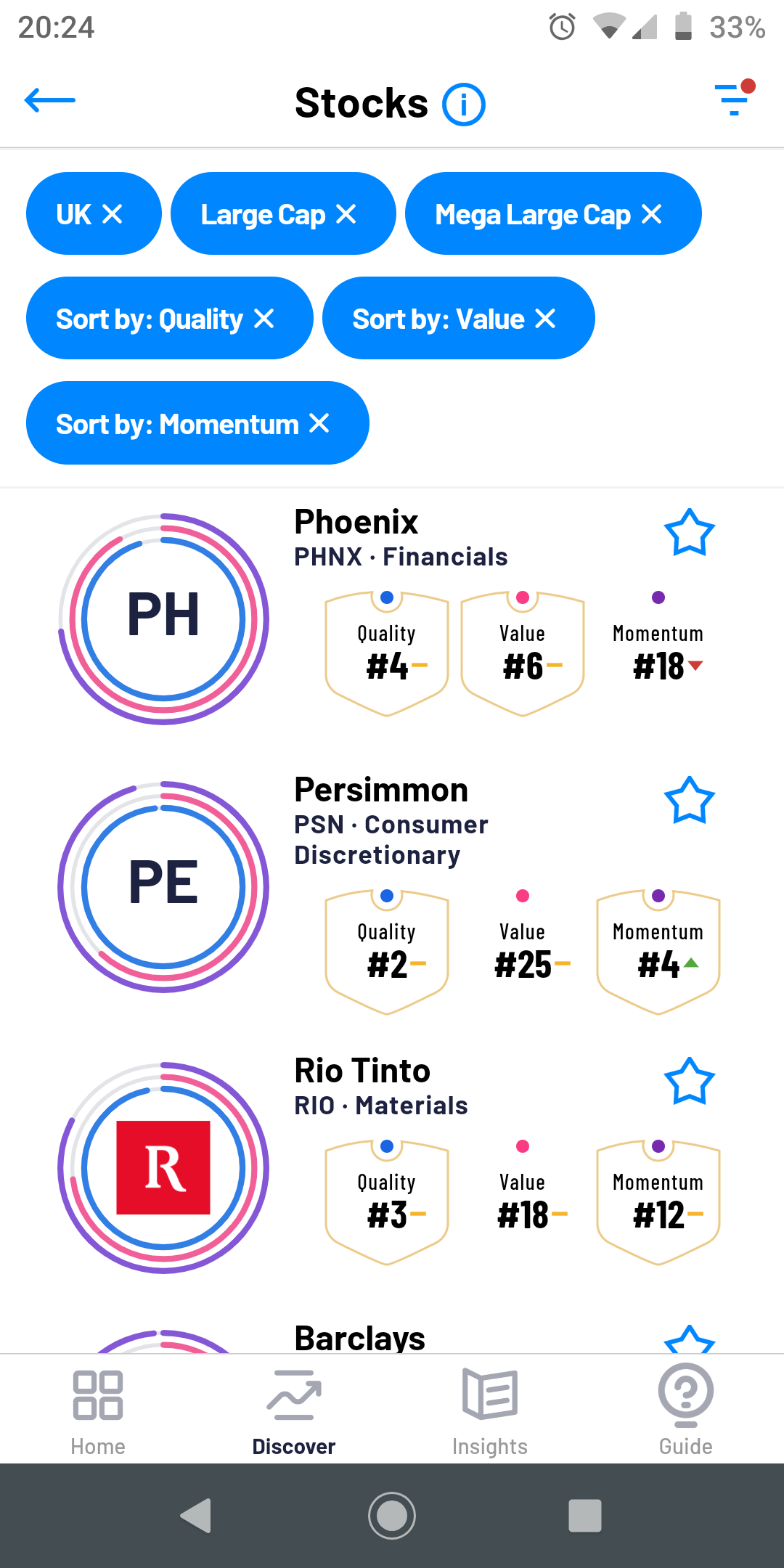This screenshot has height=1568, width=784.
Task: Star Persimmon as a favorite
Action: (x=689, y=801)
